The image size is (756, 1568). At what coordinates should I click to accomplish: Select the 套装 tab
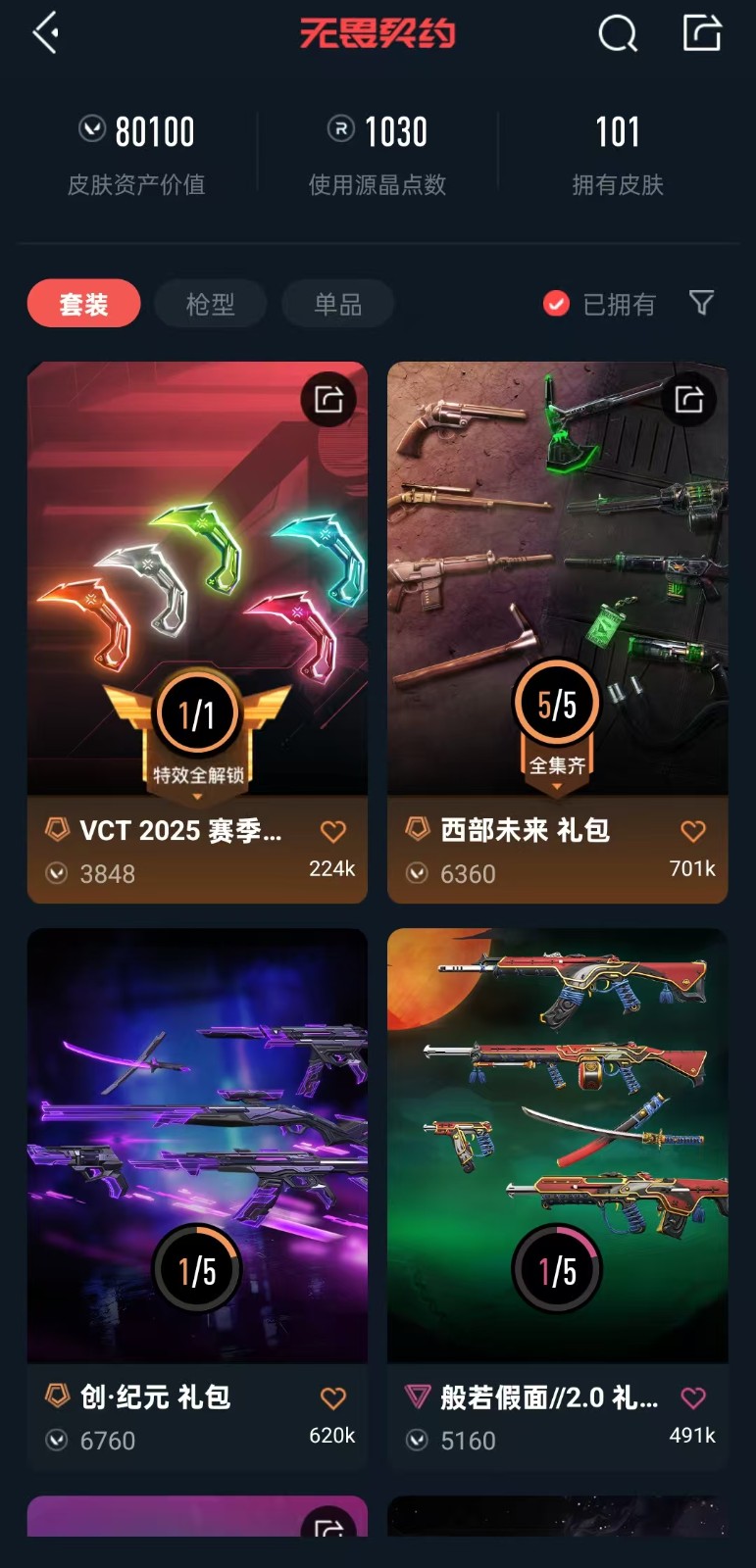(x=83, y=304)
